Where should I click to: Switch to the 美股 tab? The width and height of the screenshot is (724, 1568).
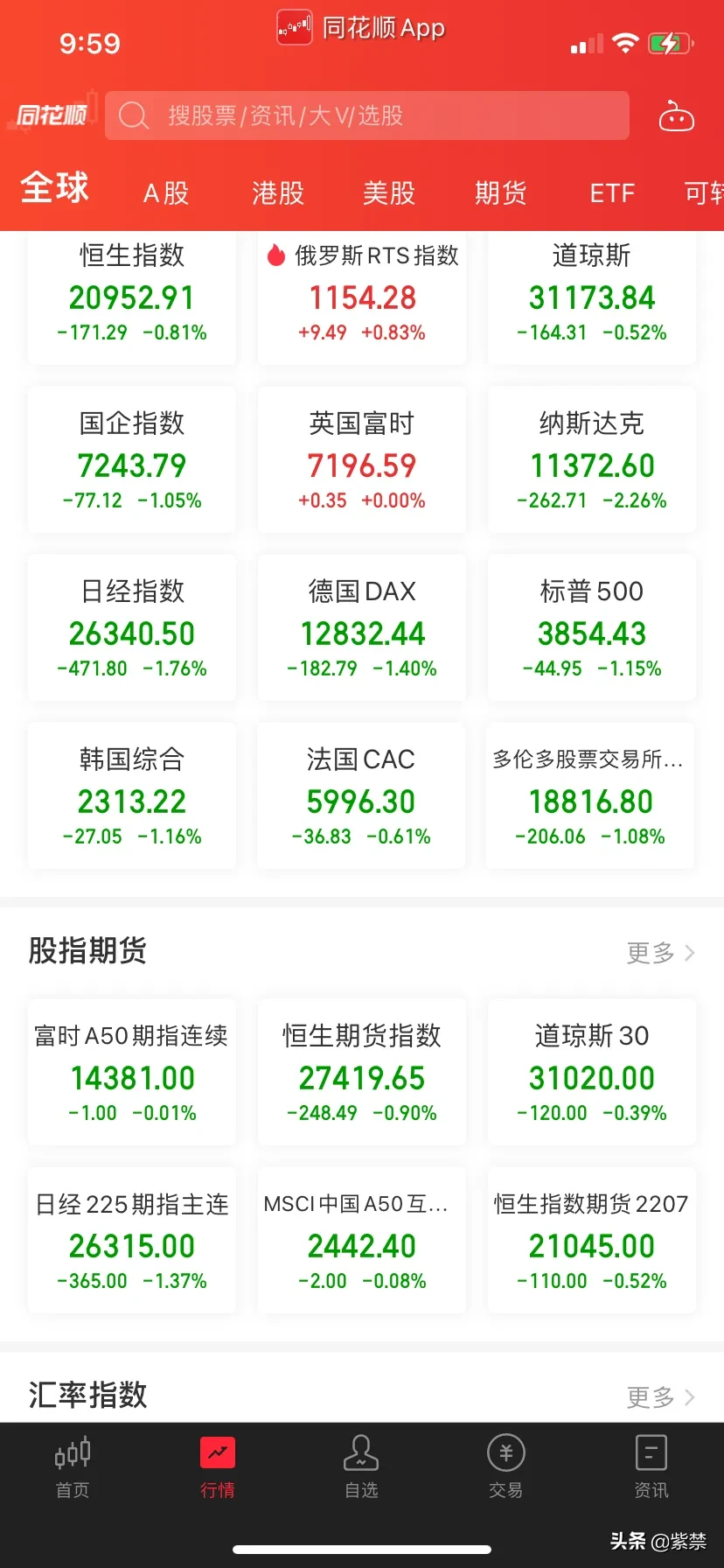pos(389,192)
